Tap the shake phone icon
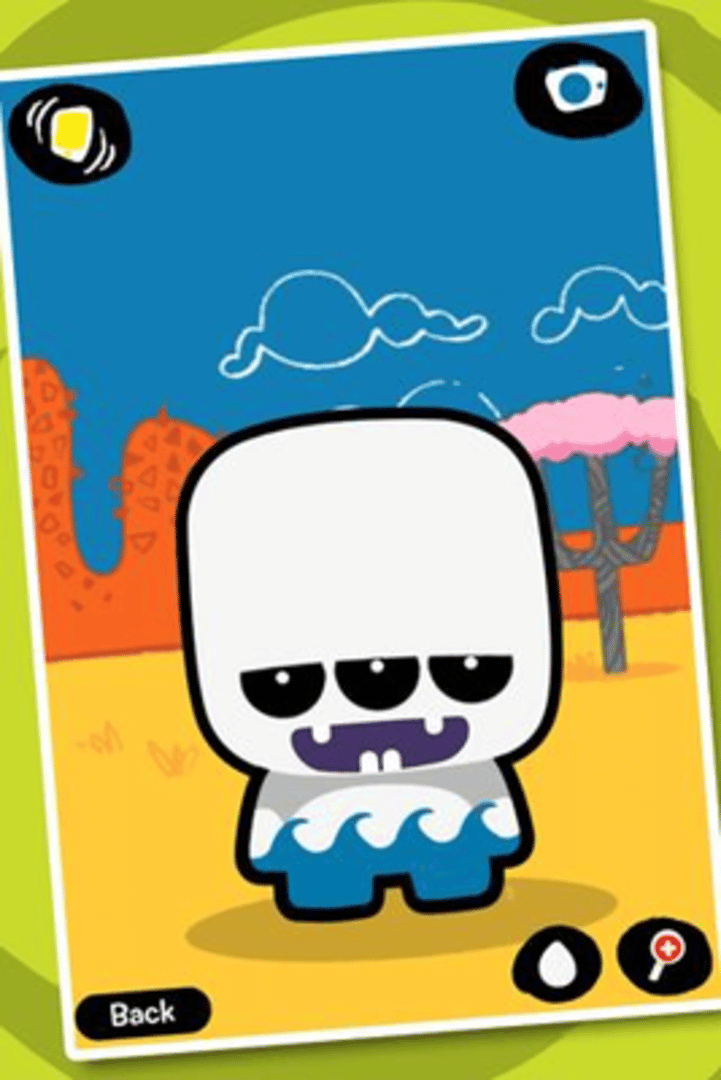 tap(72, 135)
